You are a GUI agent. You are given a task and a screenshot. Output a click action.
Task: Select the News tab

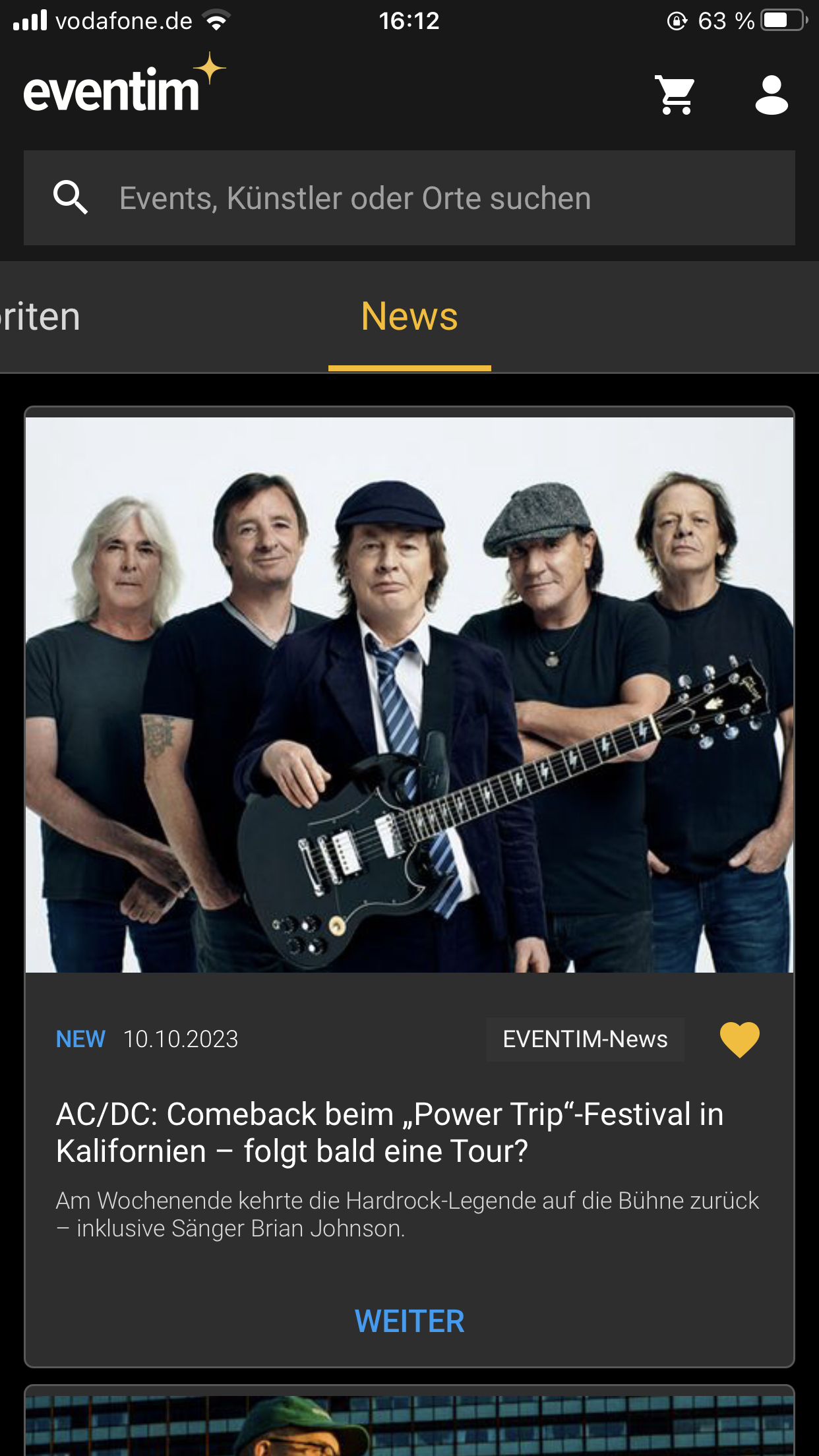click(x=409, y=317)
